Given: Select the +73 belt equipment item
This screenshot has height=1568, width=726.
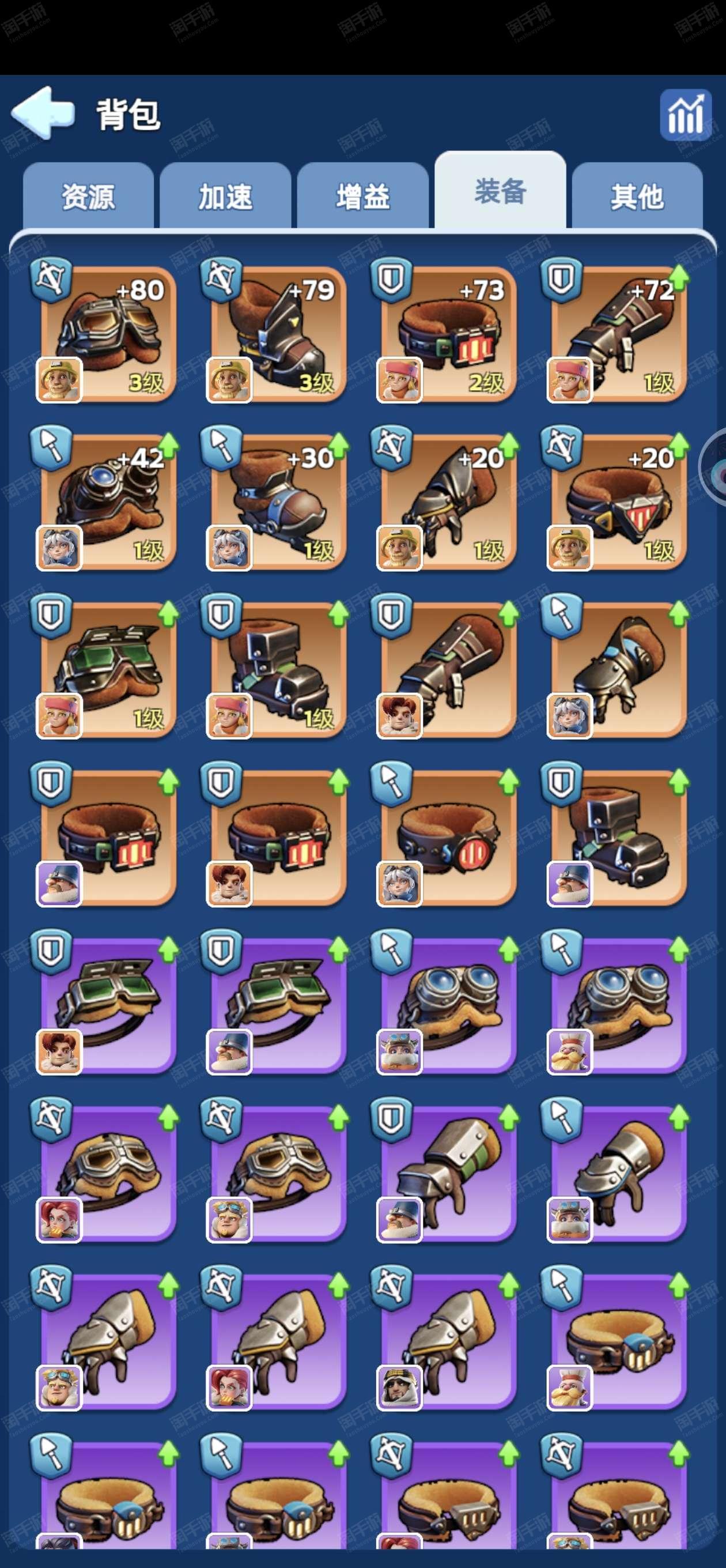Looking at the screenshot, I should pyautogui.click(x=448, y=334).
